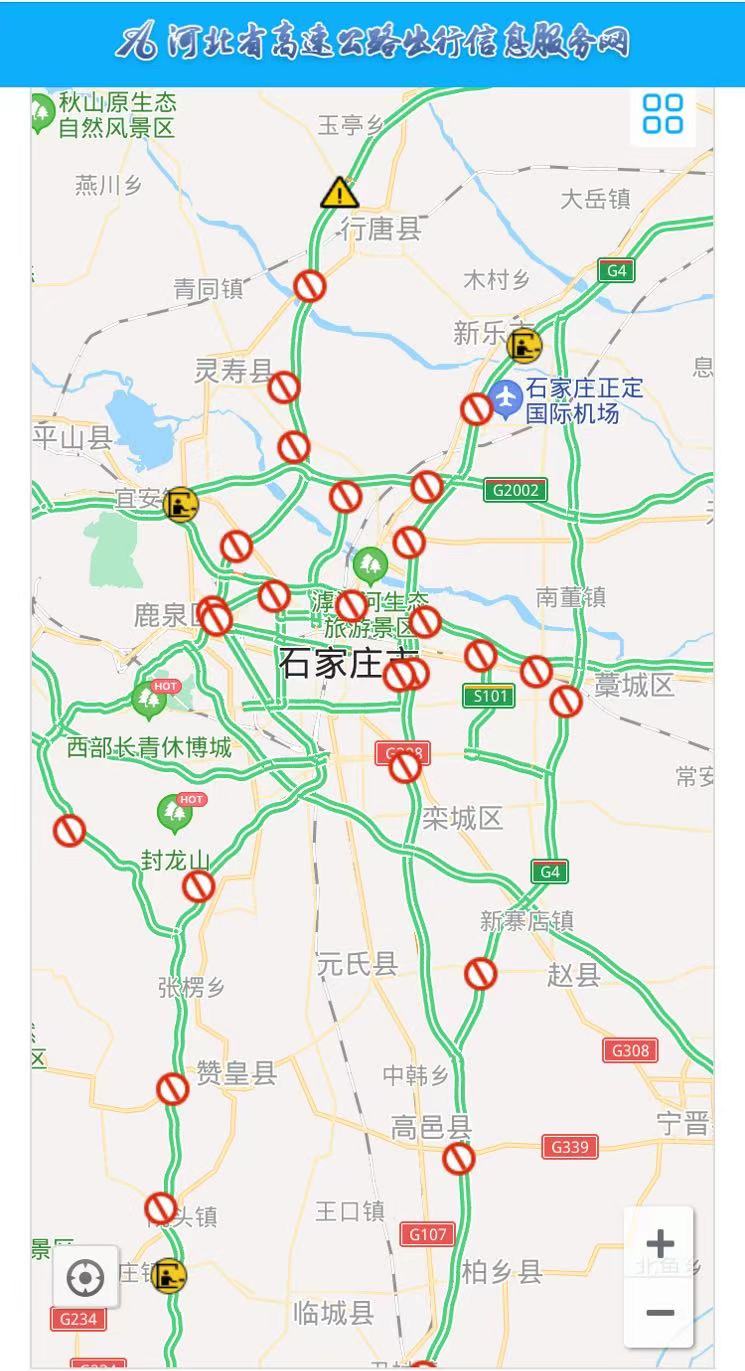View the closure marker near 高邑县

pyautogui.click(x=458, y=1158)
